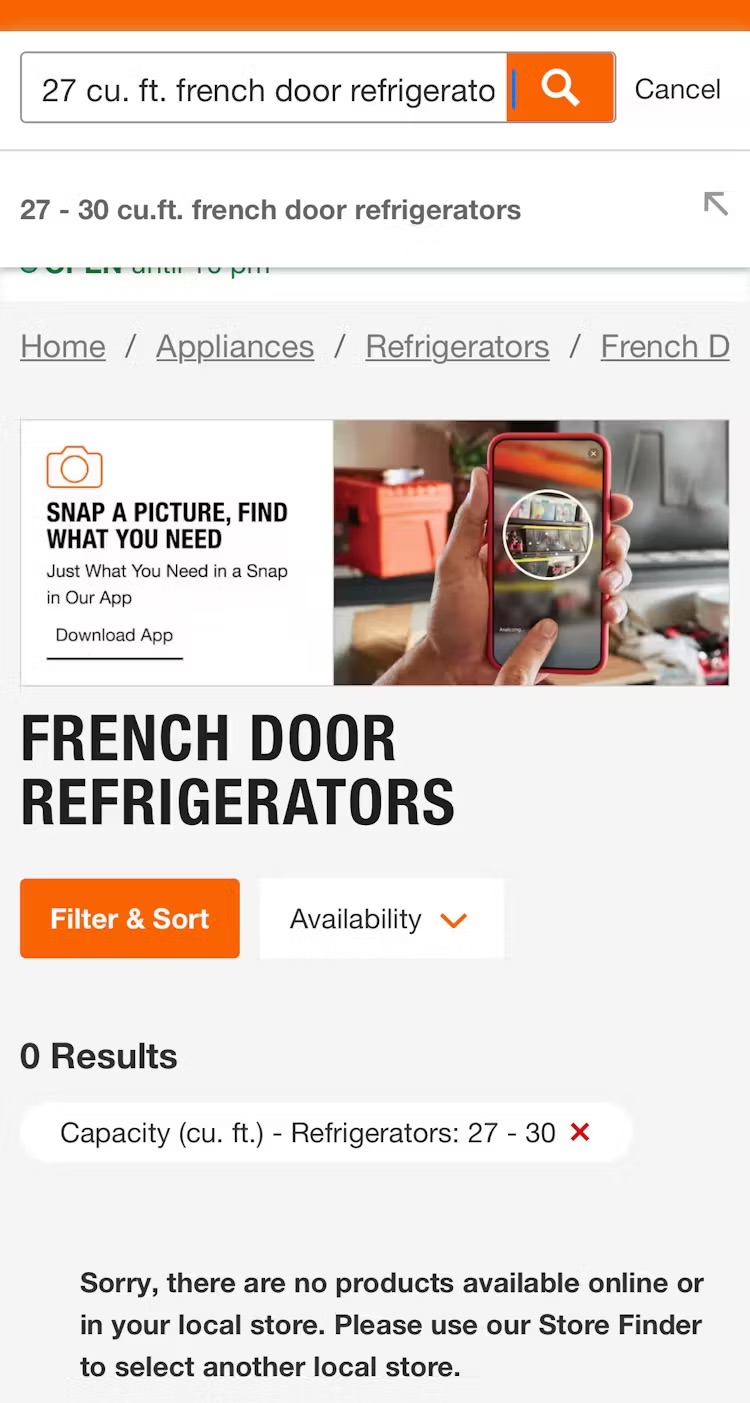
Task: Open the French Door breadcrumb link
Action: [x=665, y=347]
